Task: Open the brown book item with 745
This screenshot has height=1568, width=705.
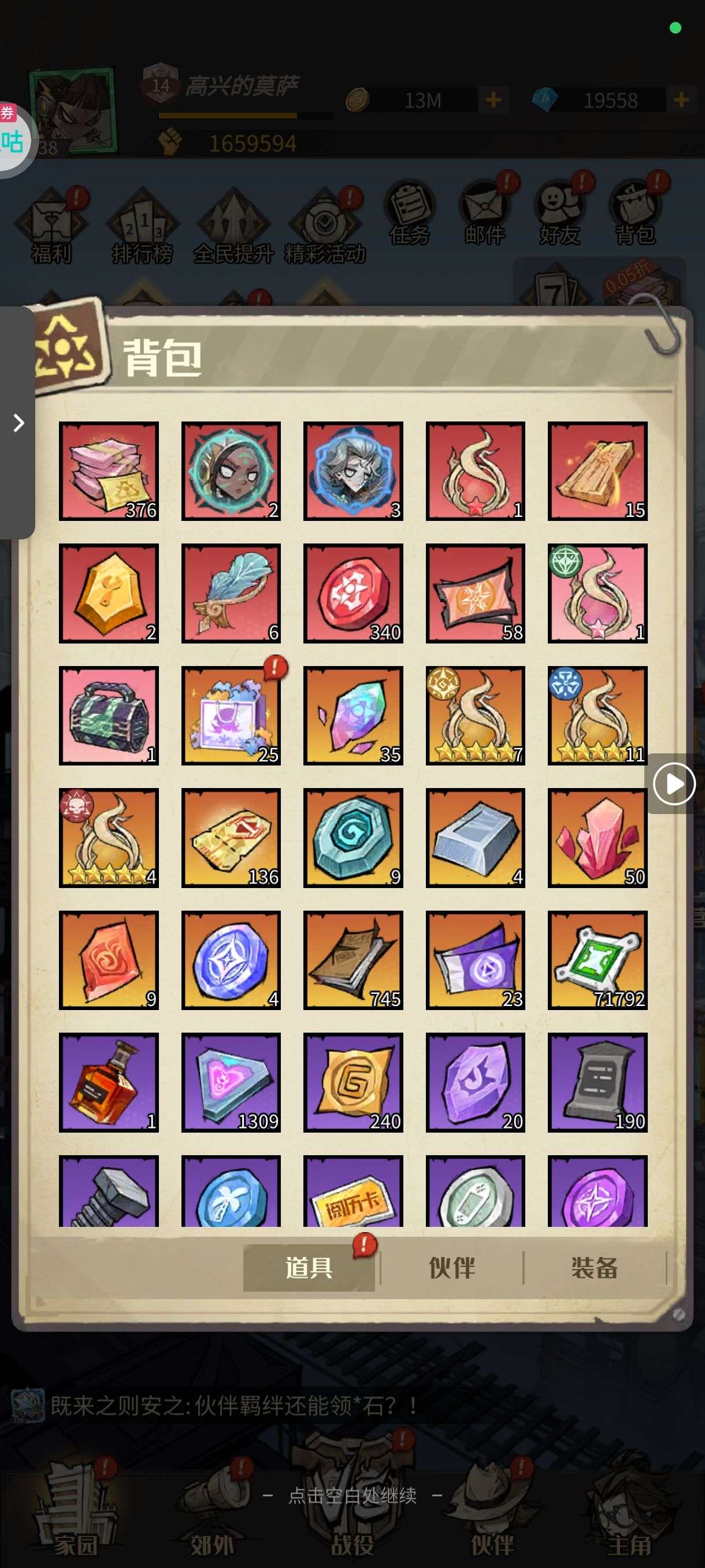Action: coord(354,960)
